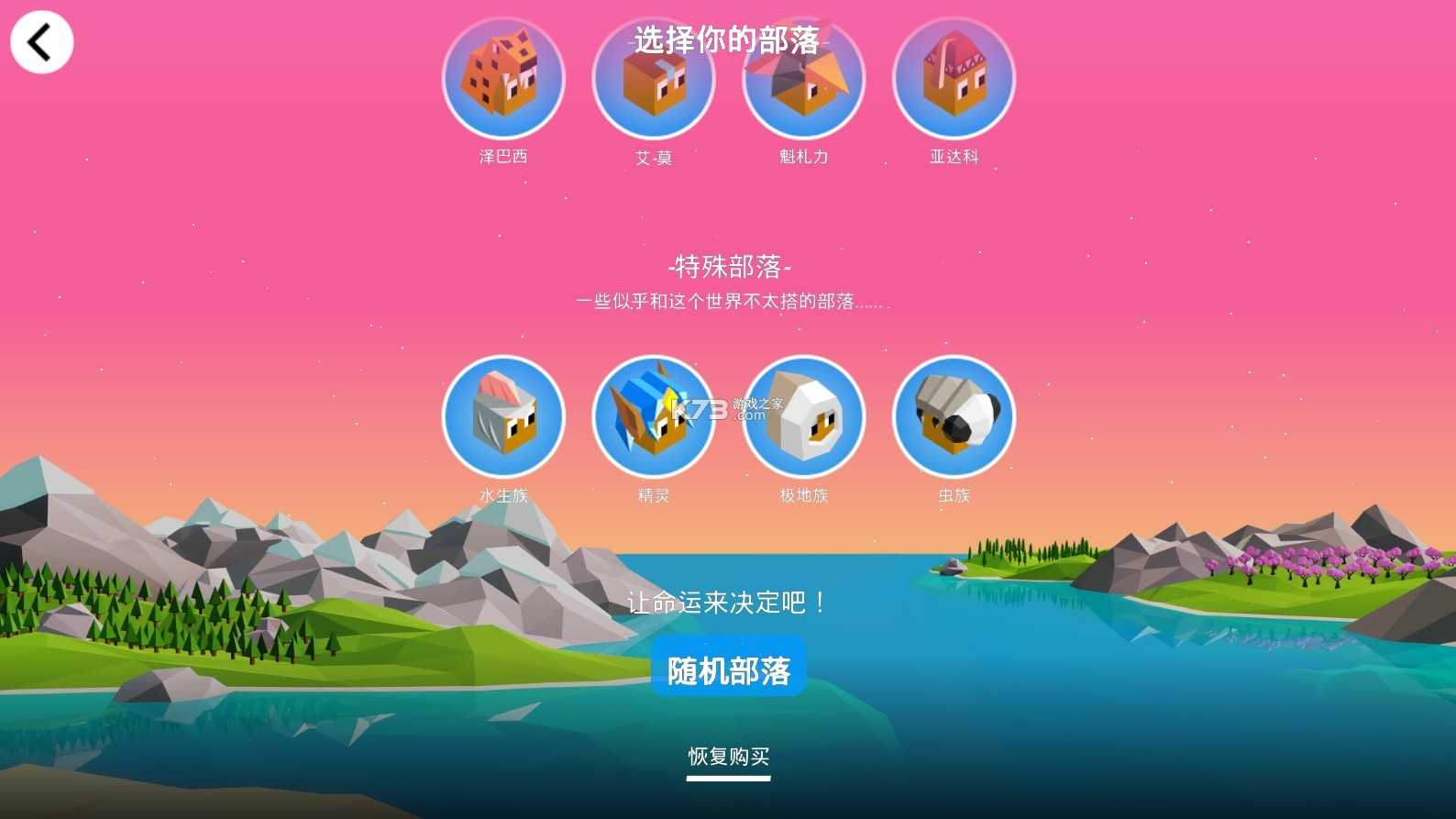The width and height of the screenshot is (1456, 819).
Task: Select the 亚达科 tribe
Action: [954, 79]
